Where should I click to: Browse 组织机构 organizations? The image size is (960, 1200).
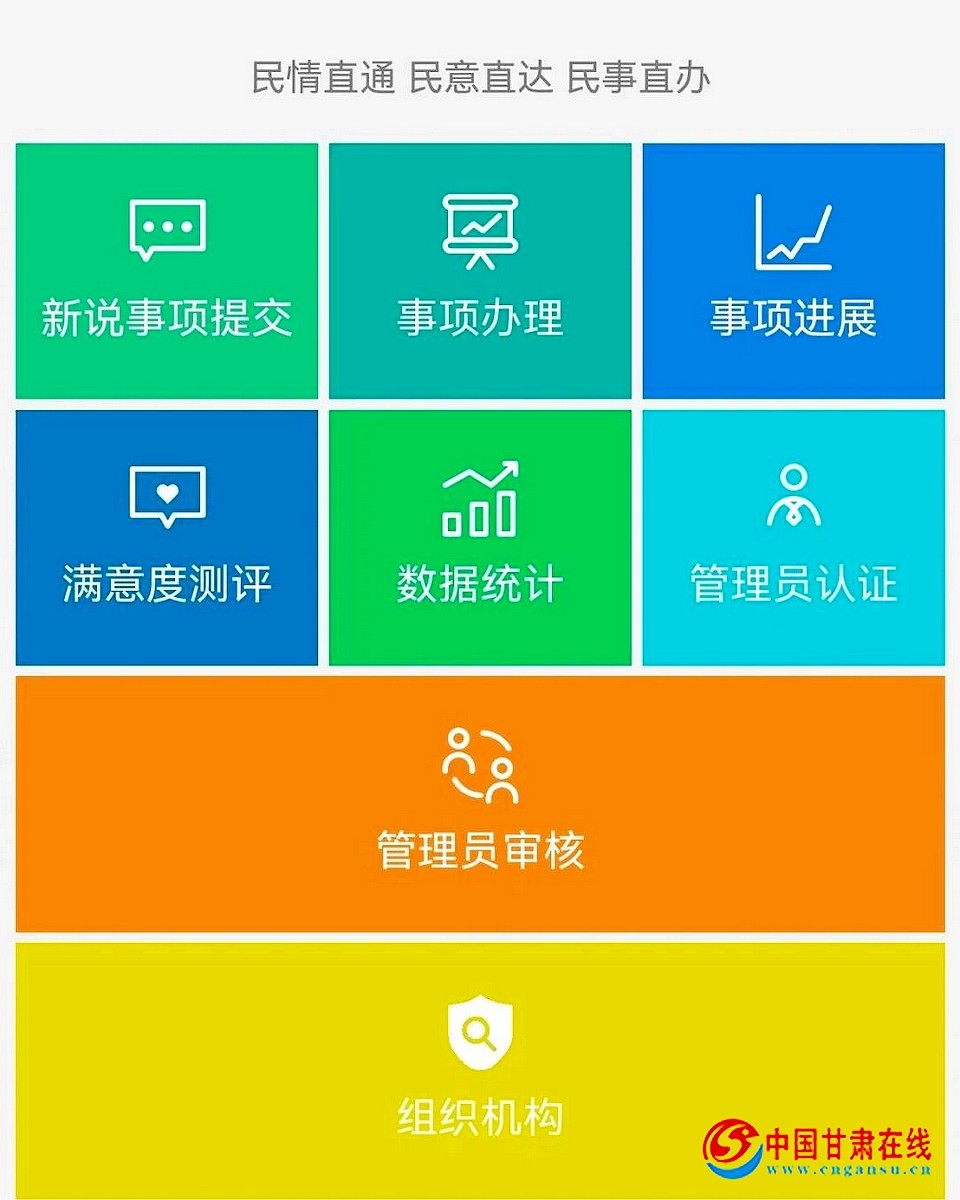click(480, 1070)
